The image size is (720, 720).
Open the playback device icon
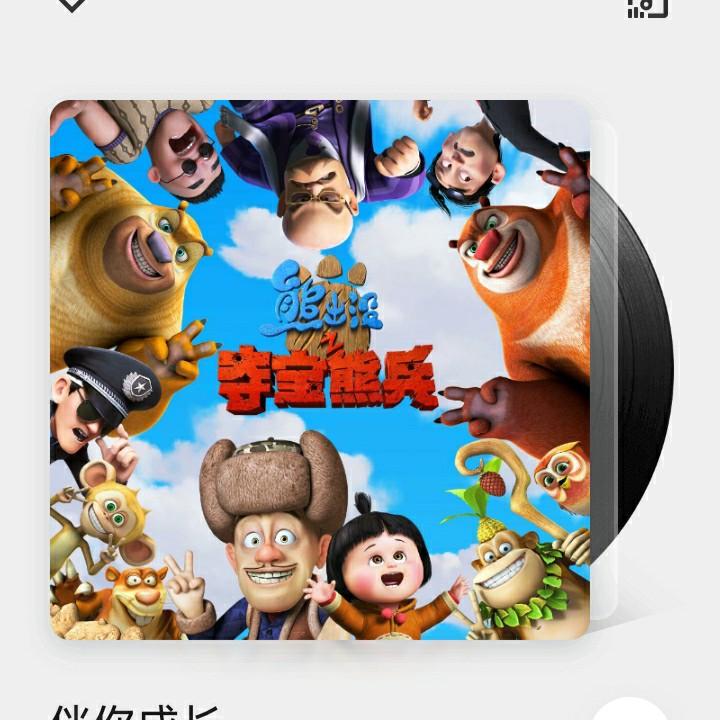tap(647, 6)
